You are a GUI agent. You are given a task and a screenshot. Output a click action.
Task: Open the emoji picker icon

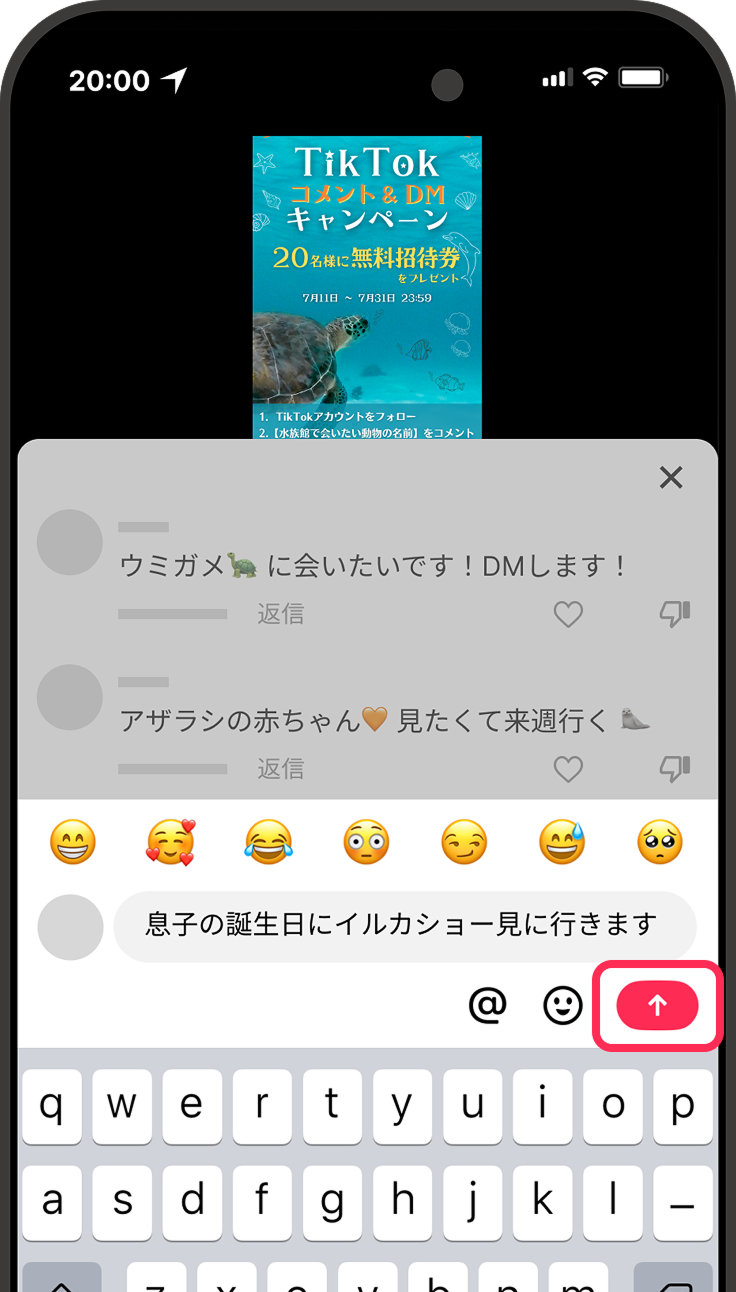click(563, 1006)
